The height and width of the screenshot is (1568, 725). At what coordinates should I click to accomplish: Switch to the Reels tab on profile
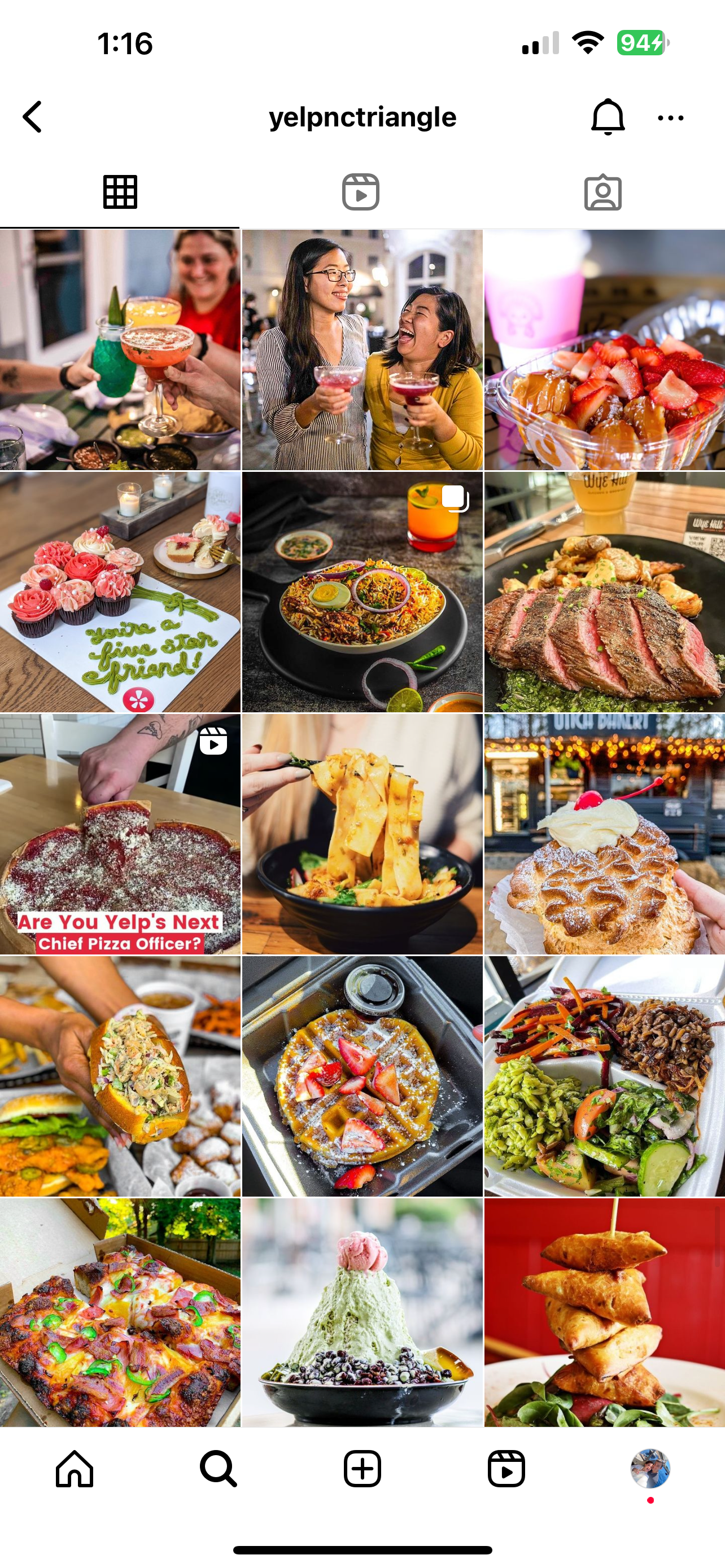(361, 192)
